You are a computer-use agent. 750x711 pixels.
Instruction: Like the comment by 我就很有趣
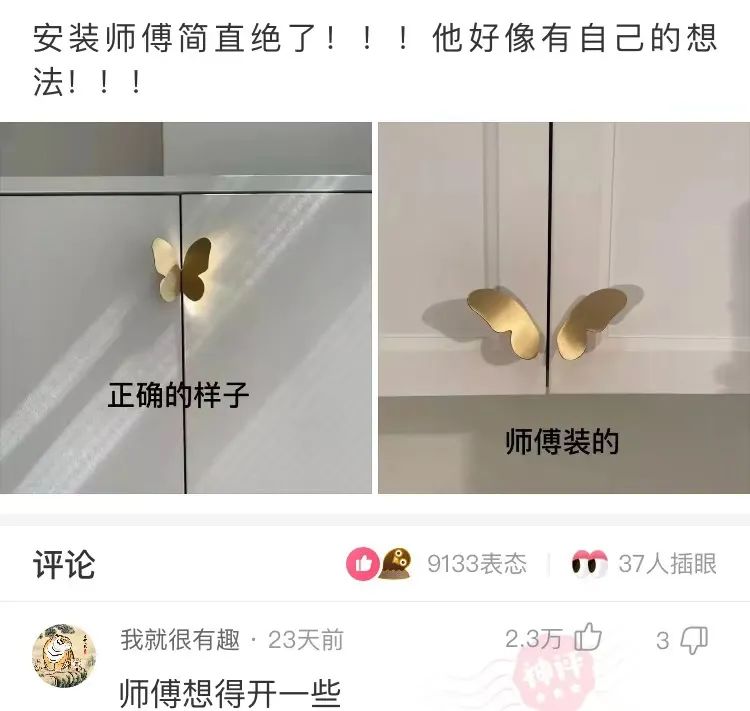[x=588, y=639]
